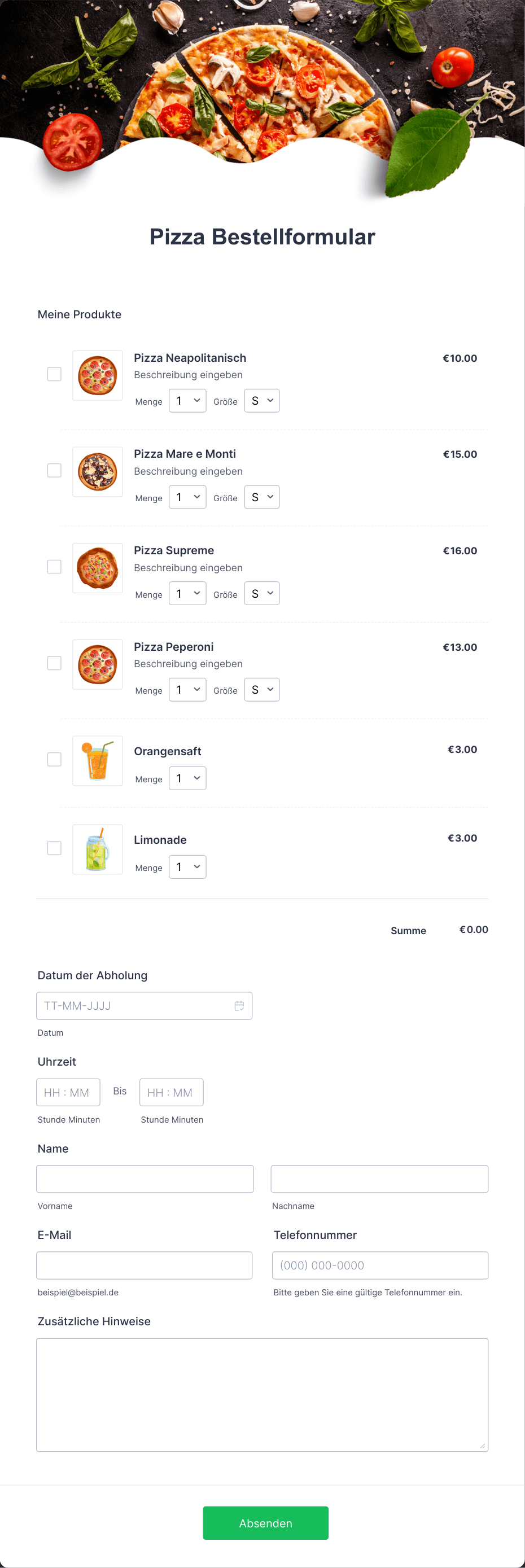Check the Pizza Neapolitanisch checkbox
525x1568 pixels.
pos(54,374)
